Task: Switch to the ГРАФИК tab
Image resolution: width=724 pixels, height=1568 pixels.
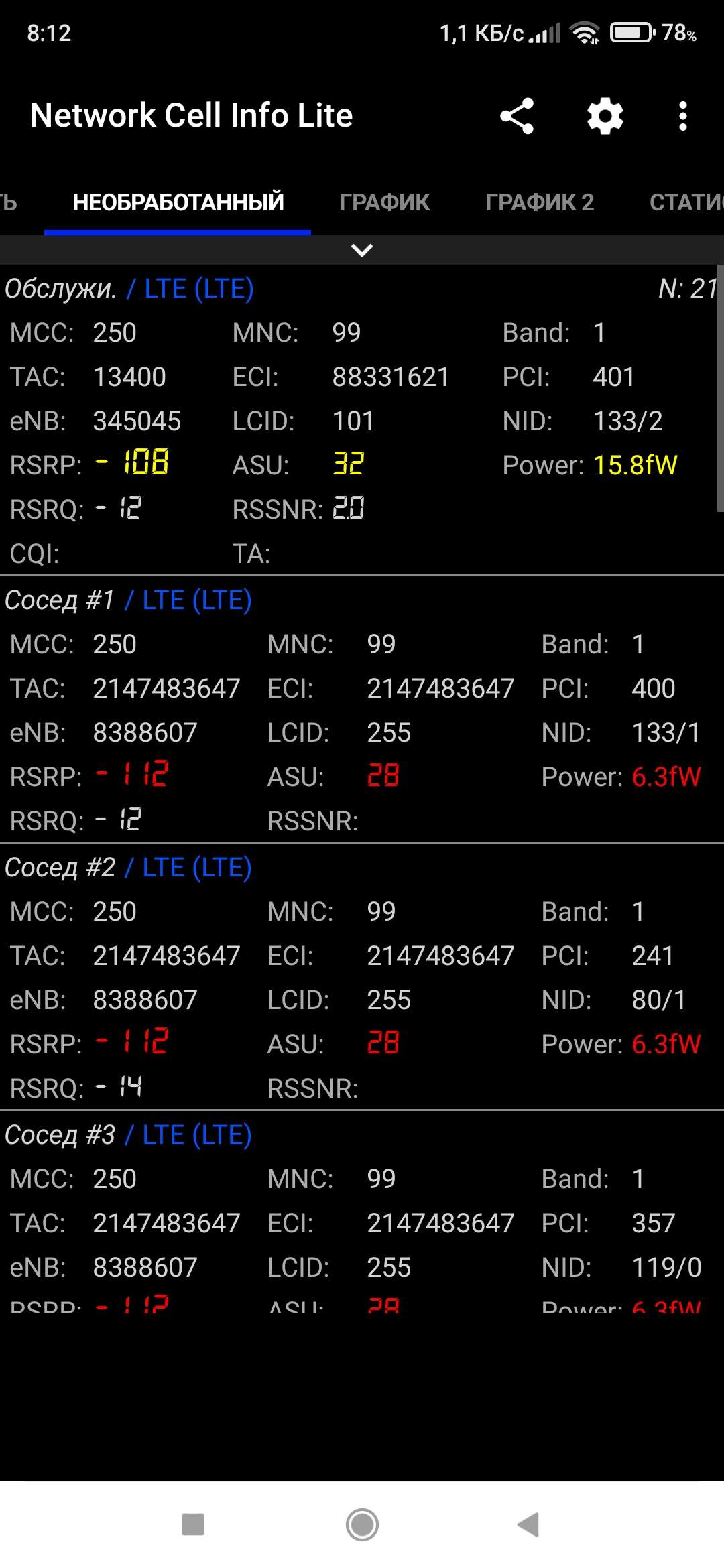Action: click(384, 202)
